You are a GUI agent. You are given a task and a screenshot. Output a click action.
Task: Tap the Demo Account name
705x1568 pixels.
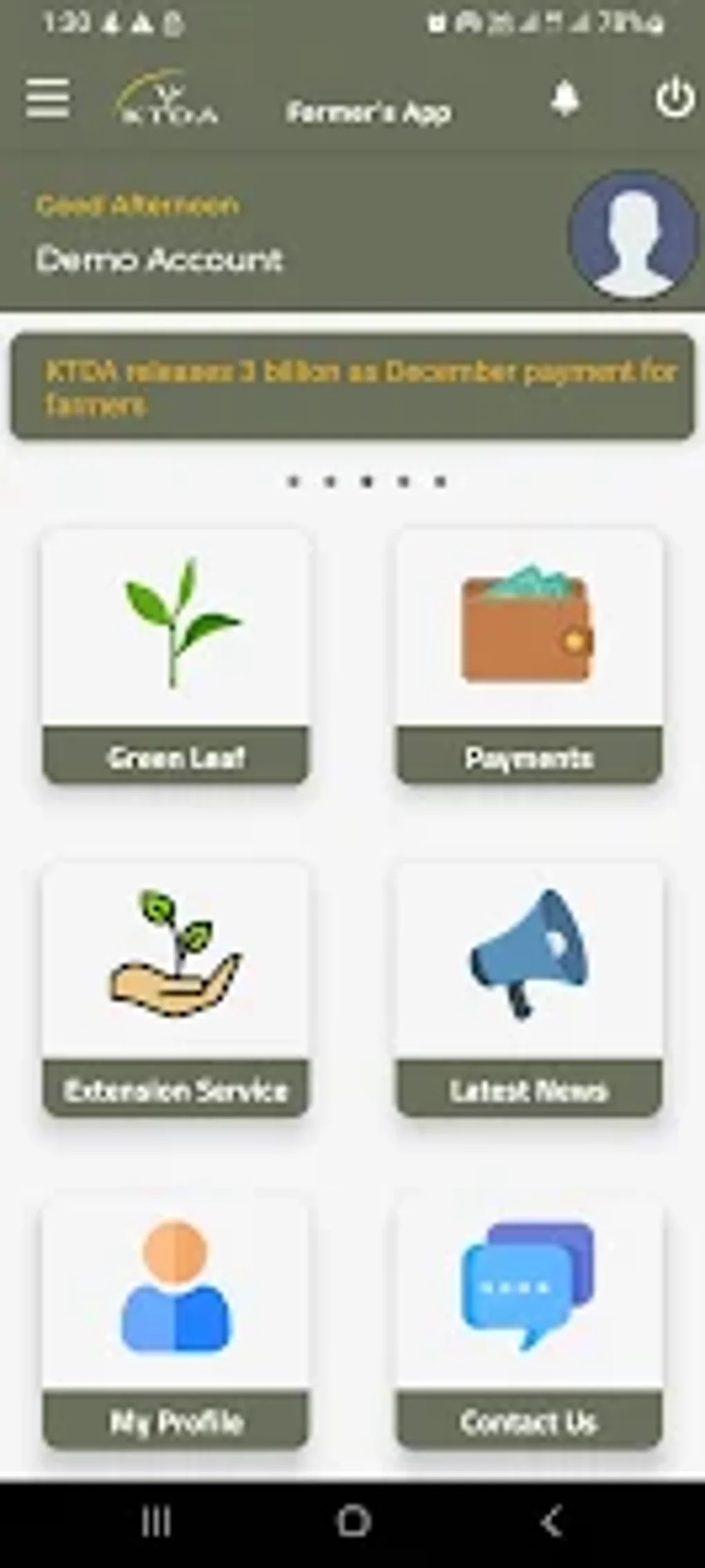160,260
